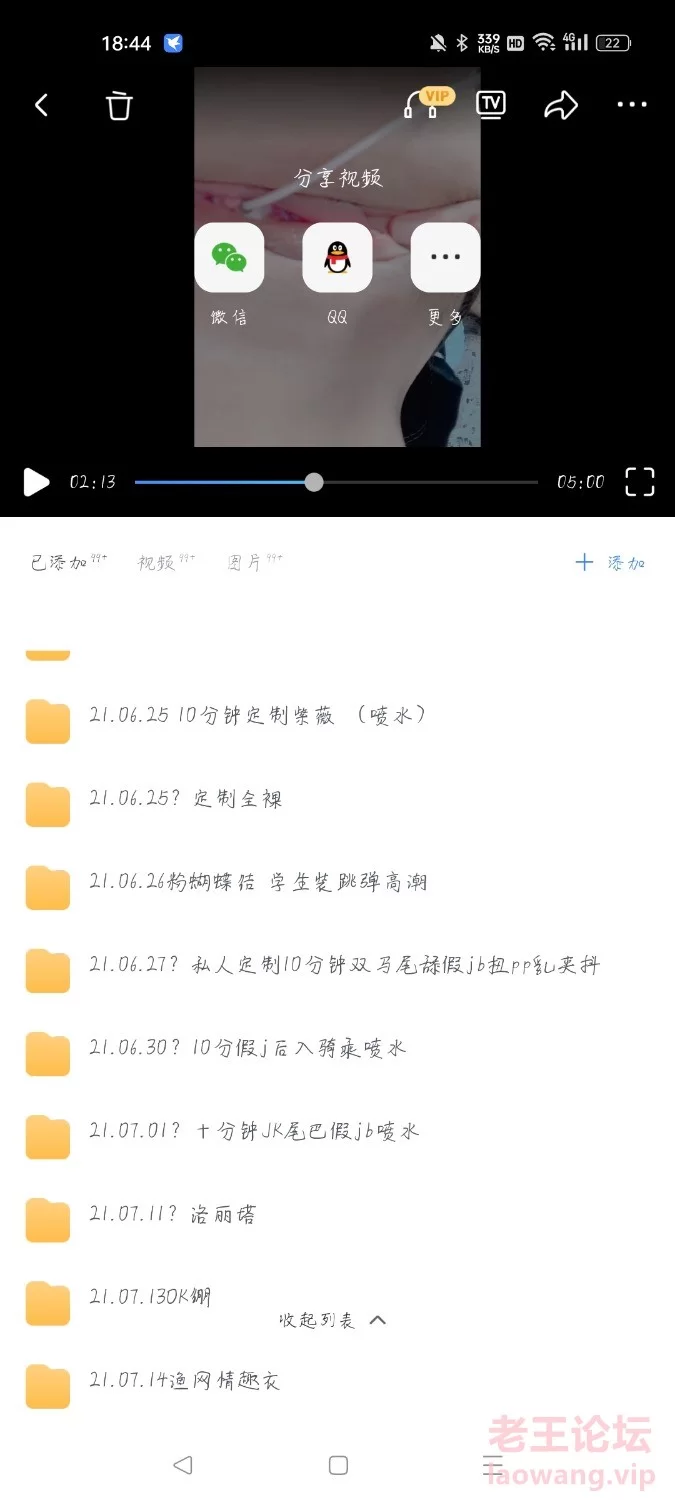Viewport: 675px width, 1500px height.
Task: Open the VIP headphone audio option
Action: coord(421,105)
